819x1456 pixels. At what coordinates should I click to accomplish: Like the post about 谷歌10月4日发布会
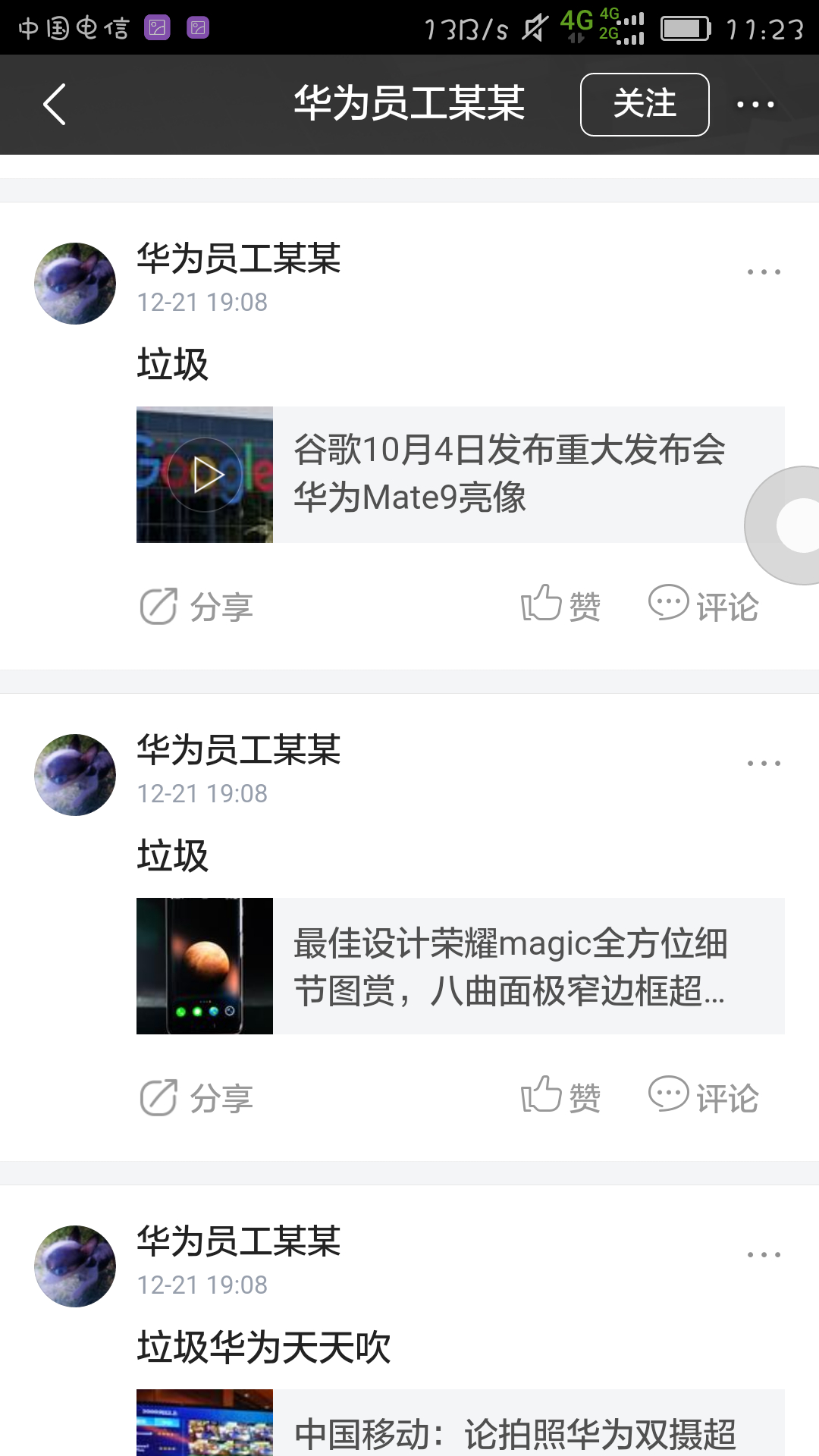(x=561, y=605)
